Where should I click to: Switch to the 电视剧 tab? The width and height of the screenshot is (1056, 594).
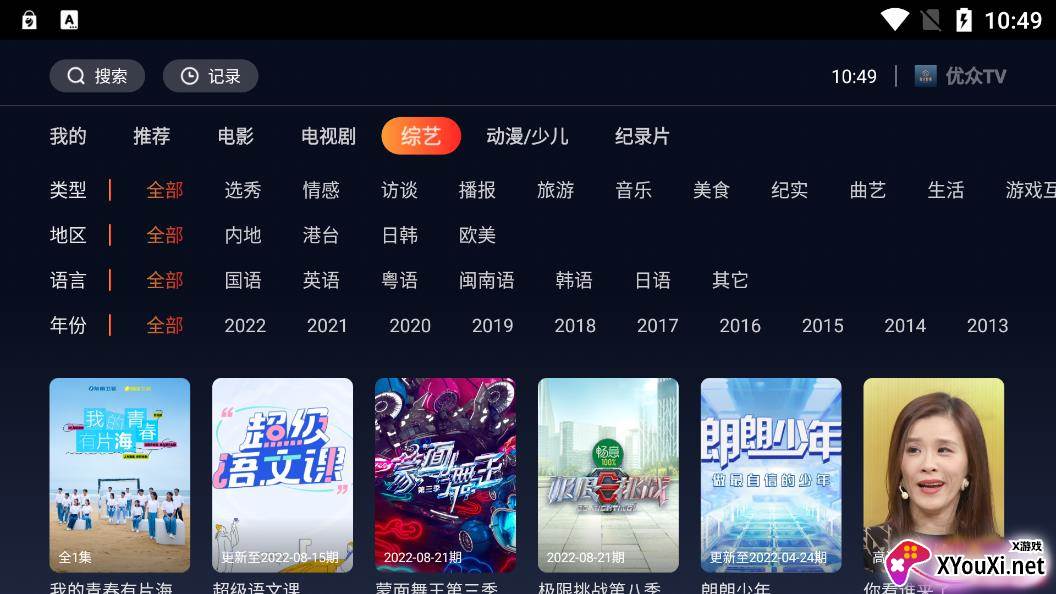coord(328,136)
